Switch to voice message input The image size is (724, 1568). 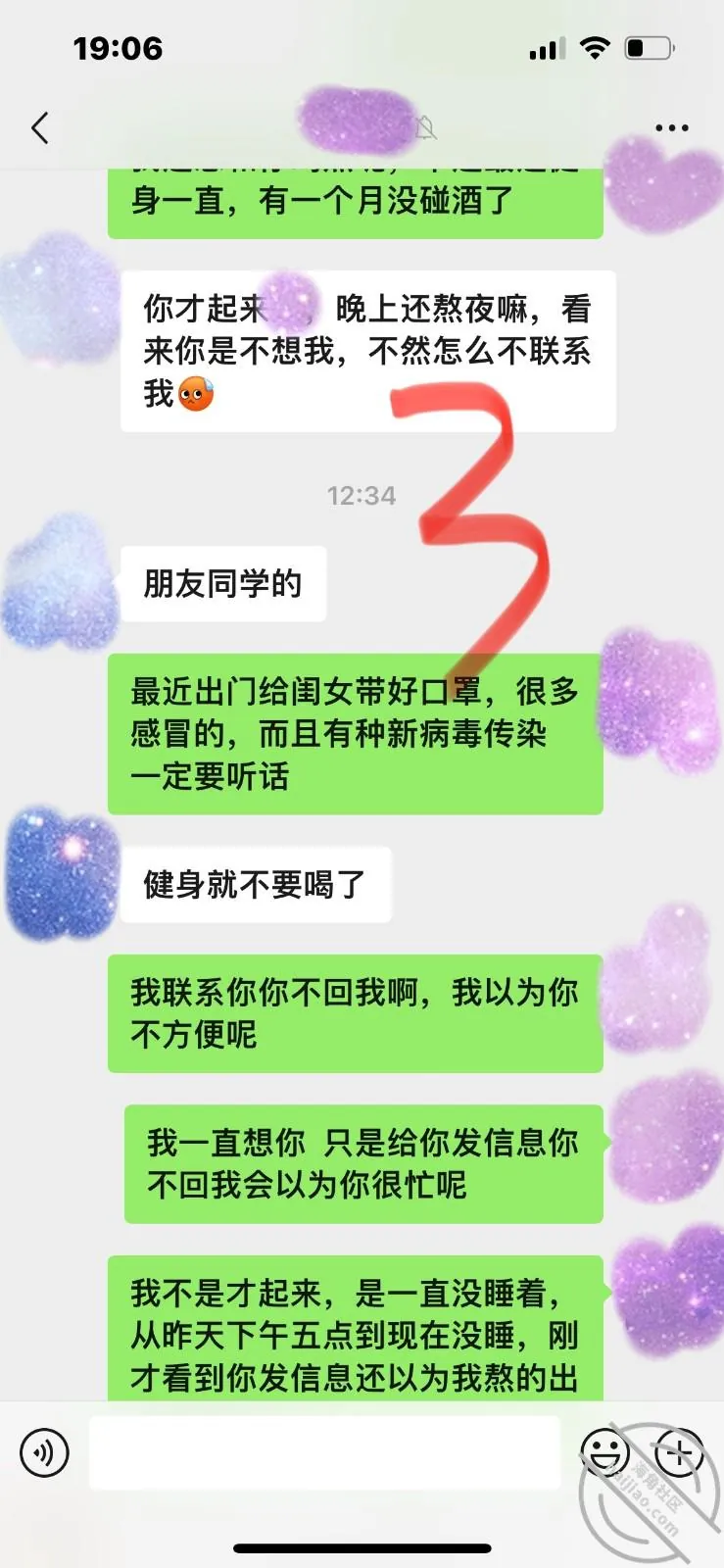(x=44, y=1451)
